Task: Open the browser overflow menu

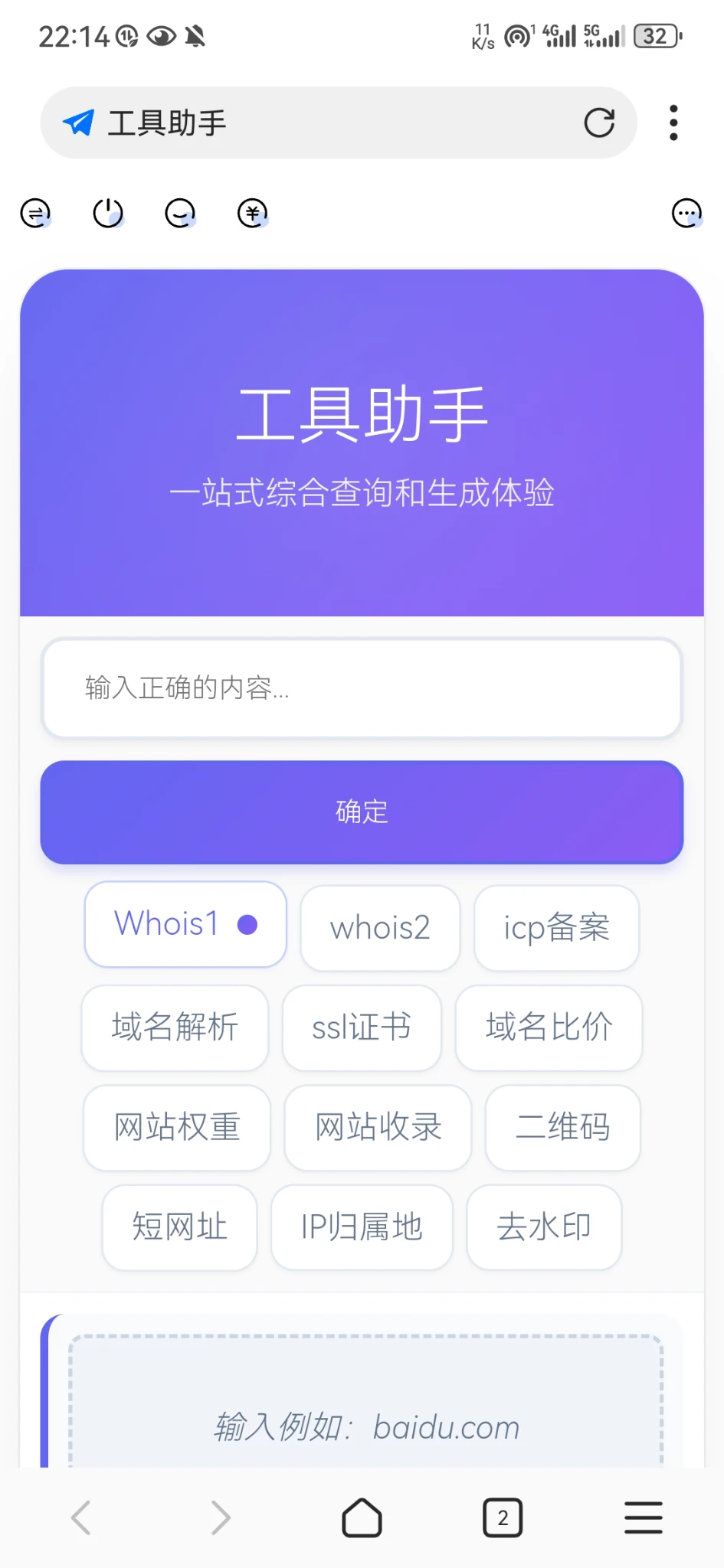Action: [673, 122]
